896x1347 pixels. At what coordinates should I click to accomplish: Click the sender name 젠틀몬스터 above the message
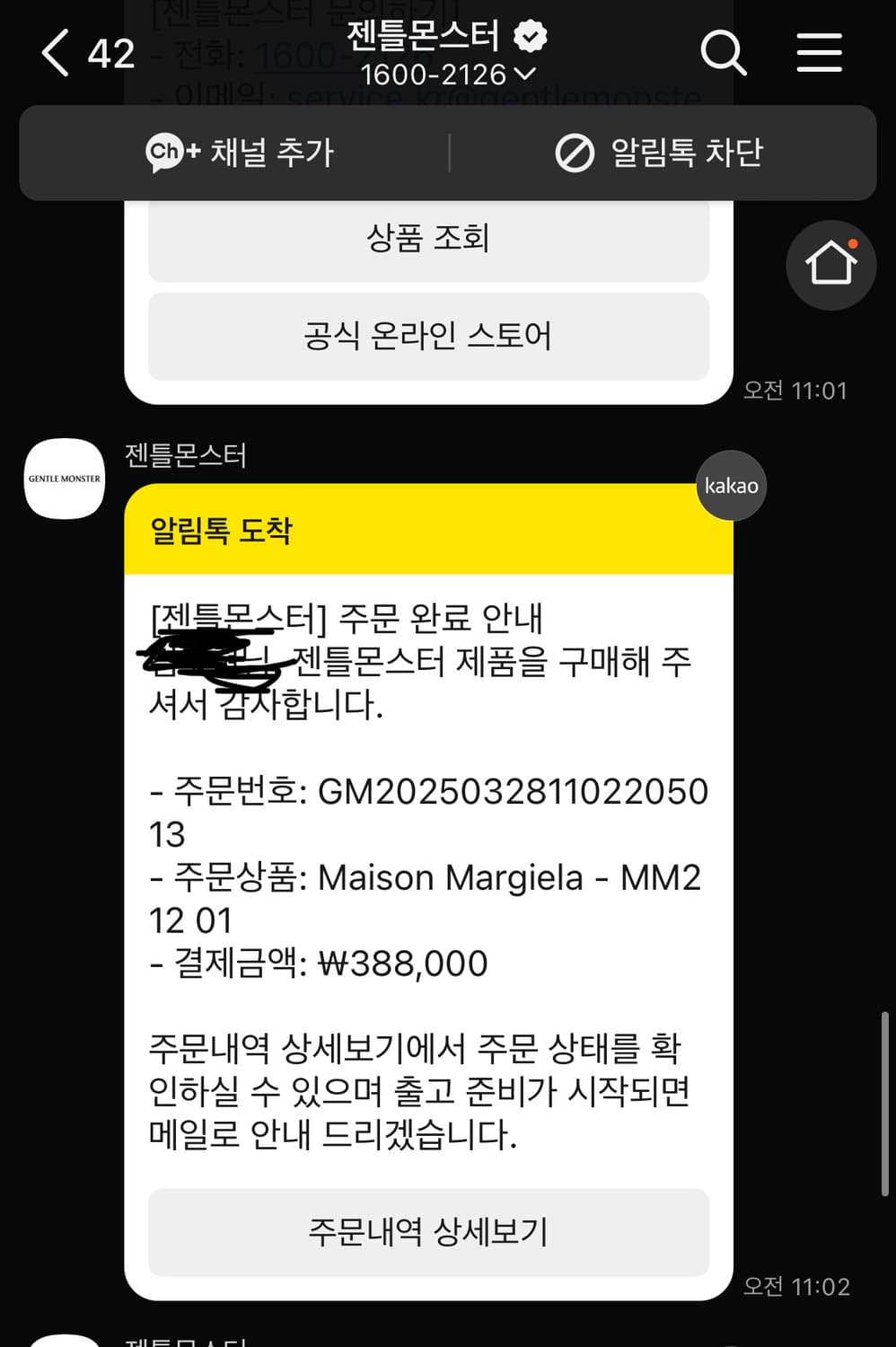coord(184,456)
